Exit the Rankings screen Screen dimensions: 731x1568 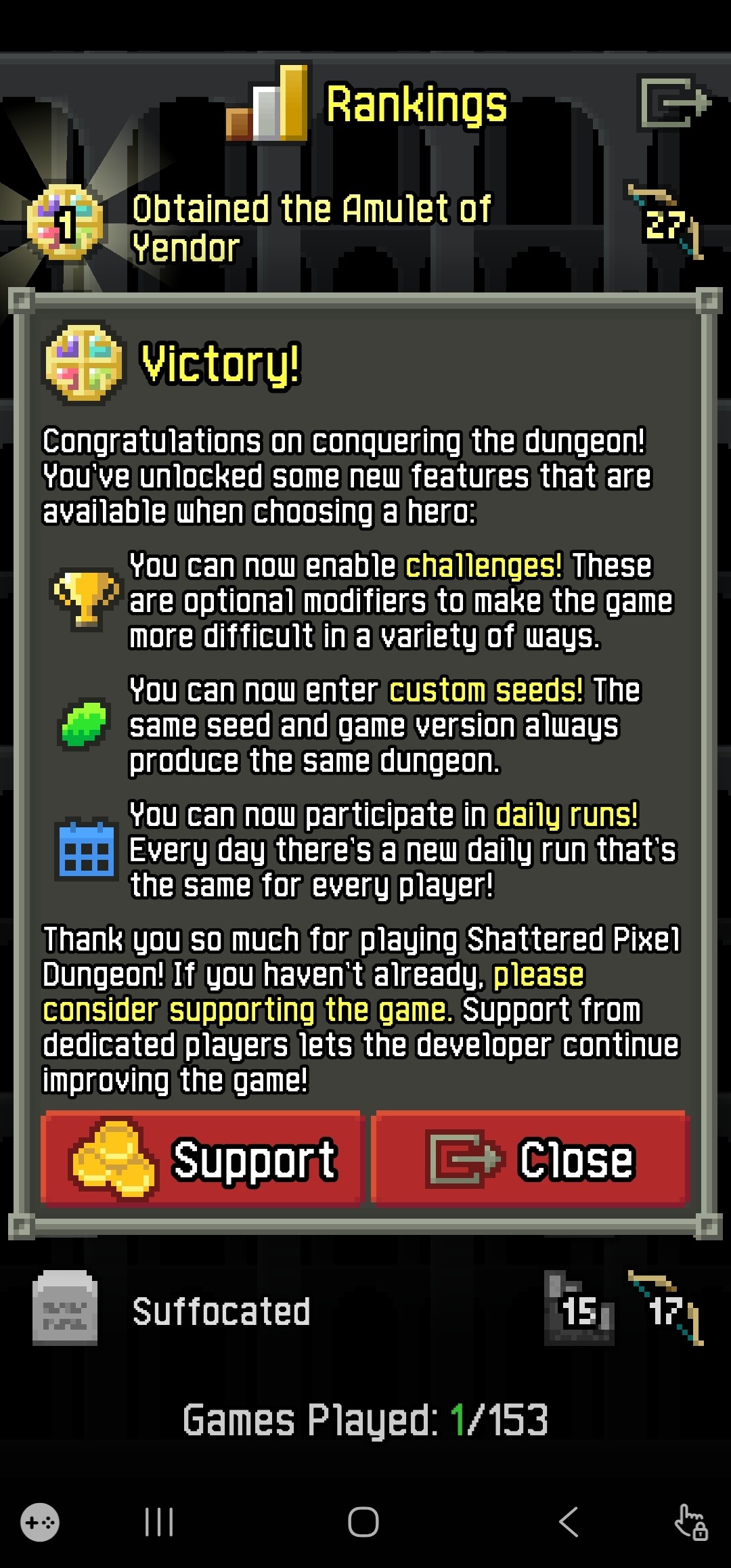[674, 103]
